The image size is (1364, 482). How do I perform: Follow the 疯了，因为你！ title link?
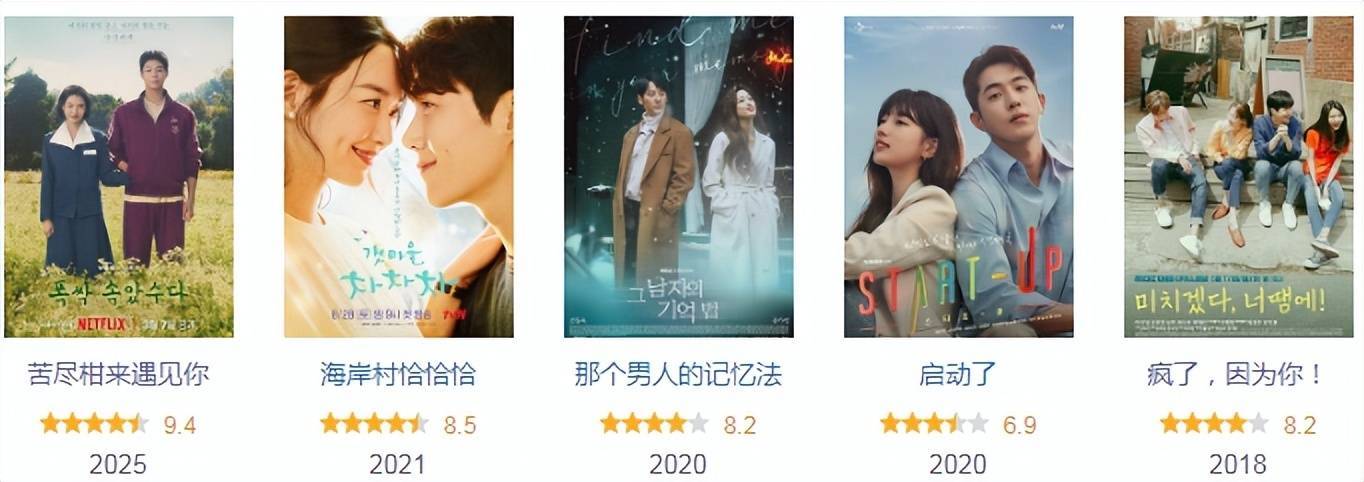pos(1237,376)
